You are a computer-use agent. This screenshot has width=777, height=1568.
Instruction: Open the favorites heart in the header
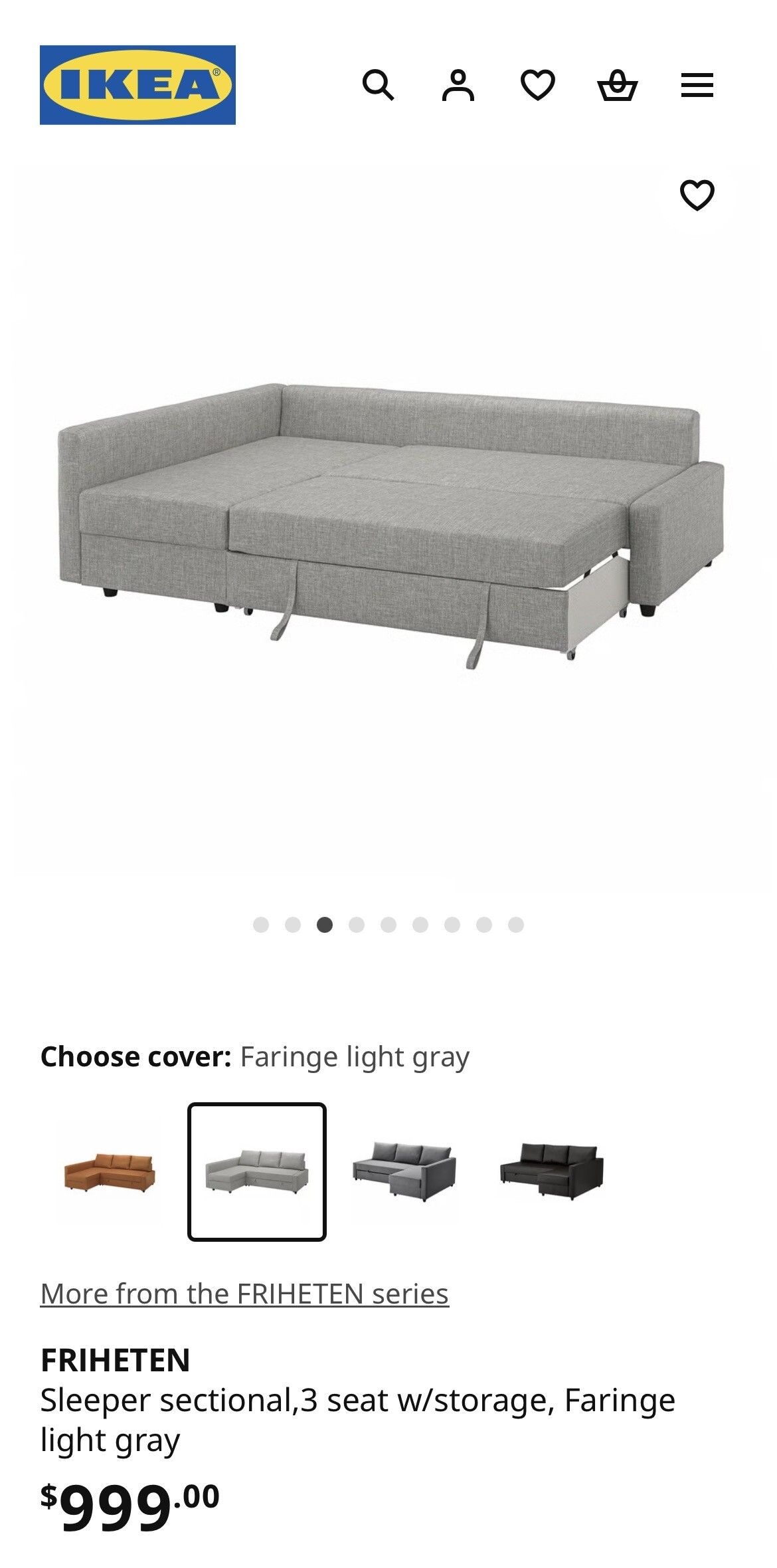(x=537, y=85)
